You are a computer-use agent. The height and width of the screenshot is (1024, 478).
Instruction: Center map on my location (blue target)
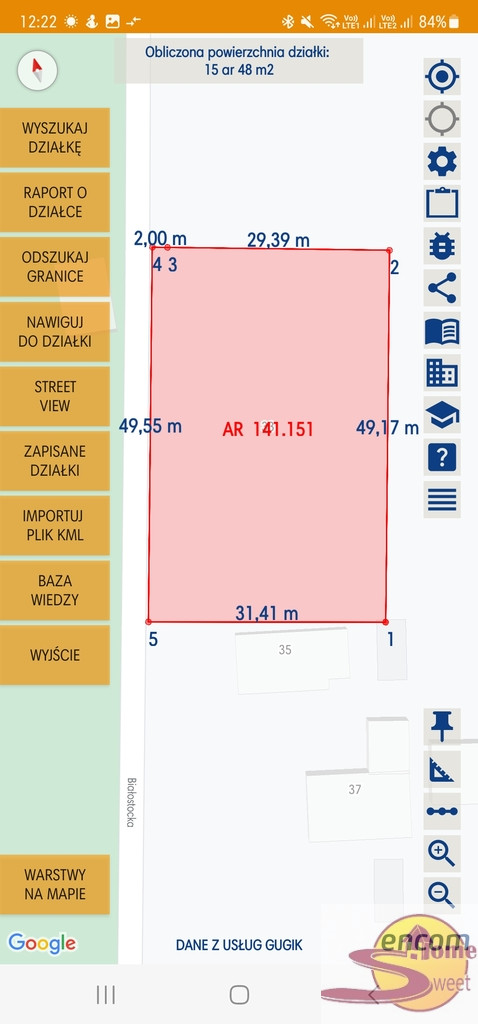tap(442, 77)
